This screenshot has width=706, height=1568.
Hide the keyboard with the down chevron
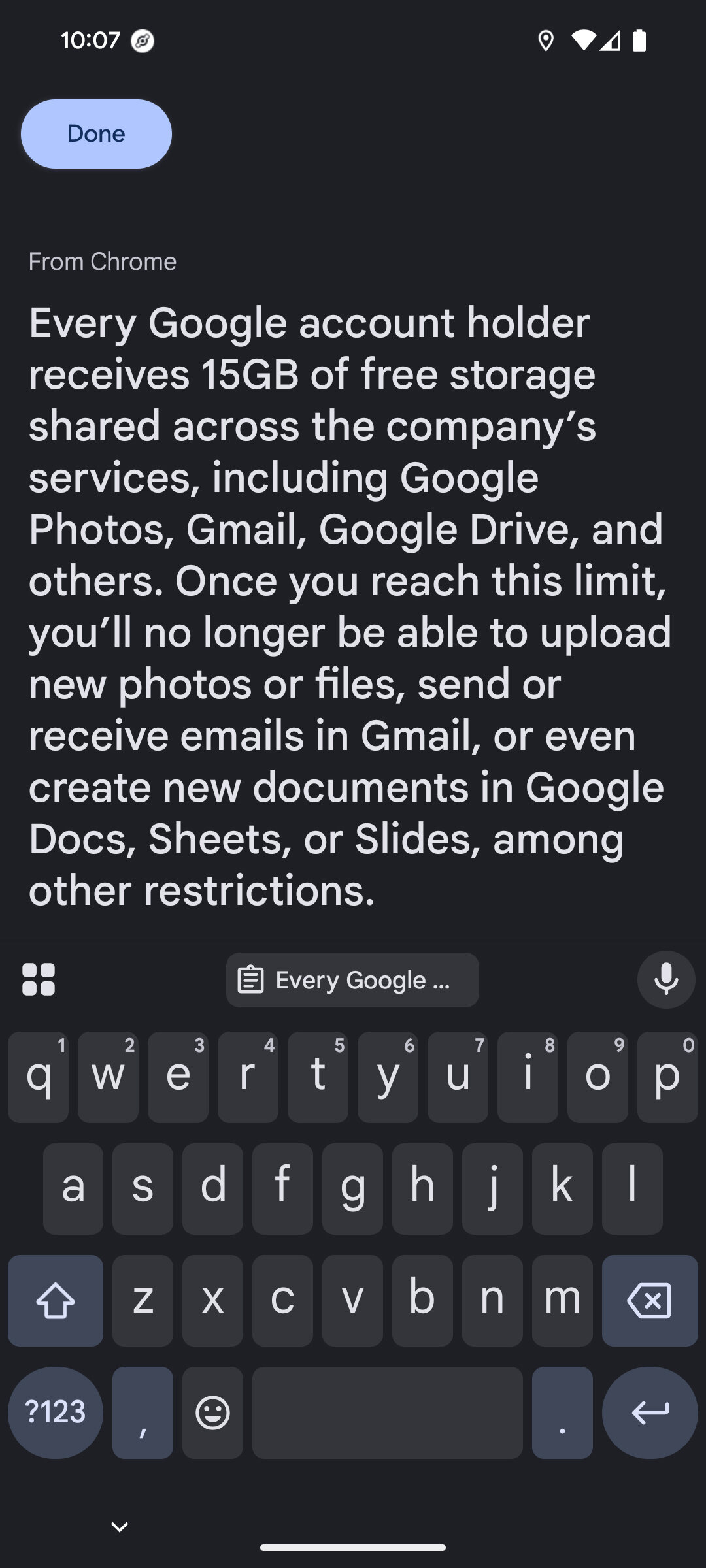click(120, 1527)
